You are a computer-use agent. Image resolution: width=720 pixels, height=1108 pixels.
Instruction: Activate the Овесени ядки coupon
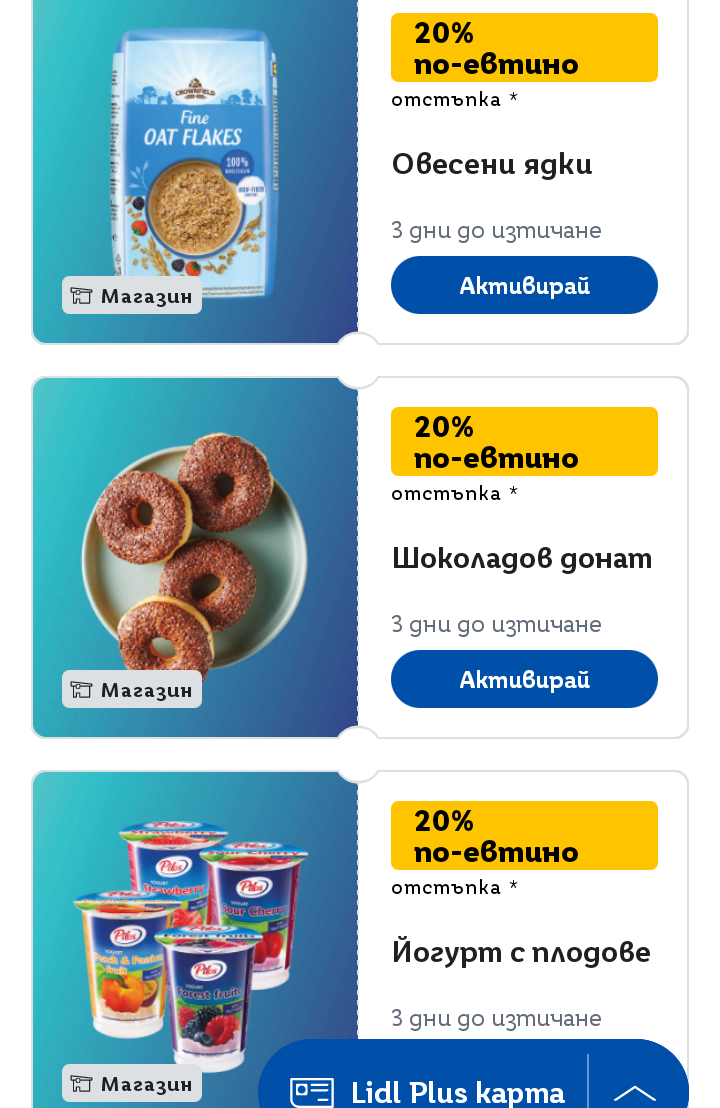[524, 285]
